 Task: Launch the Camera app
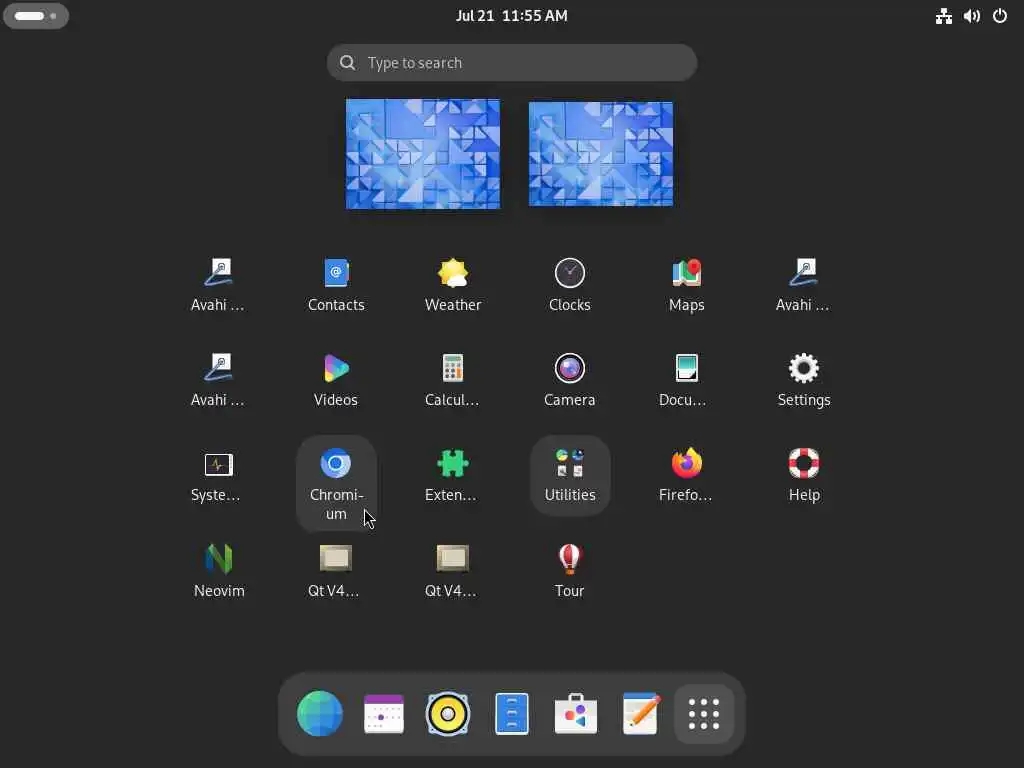[570, 379]
